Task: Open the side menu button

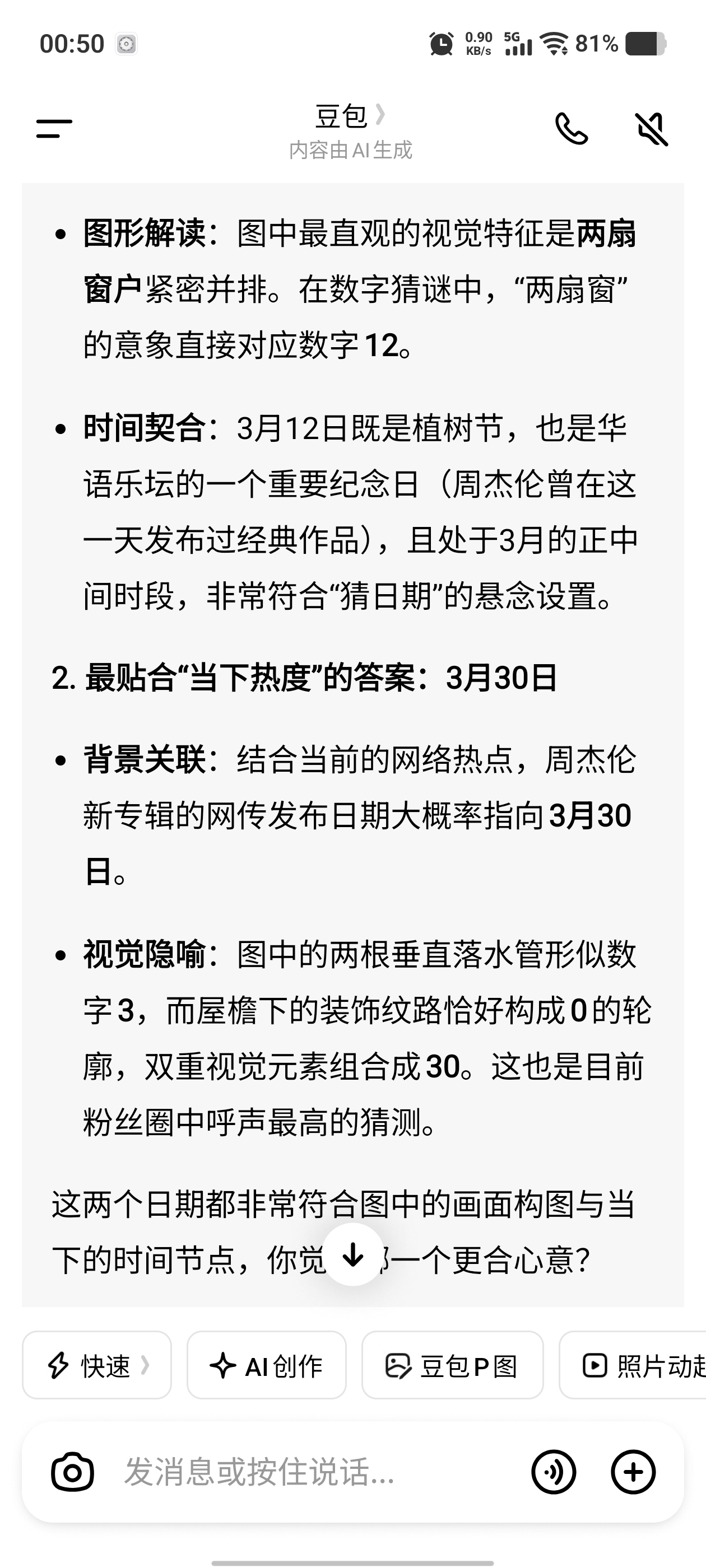Action: click(54, 128)
